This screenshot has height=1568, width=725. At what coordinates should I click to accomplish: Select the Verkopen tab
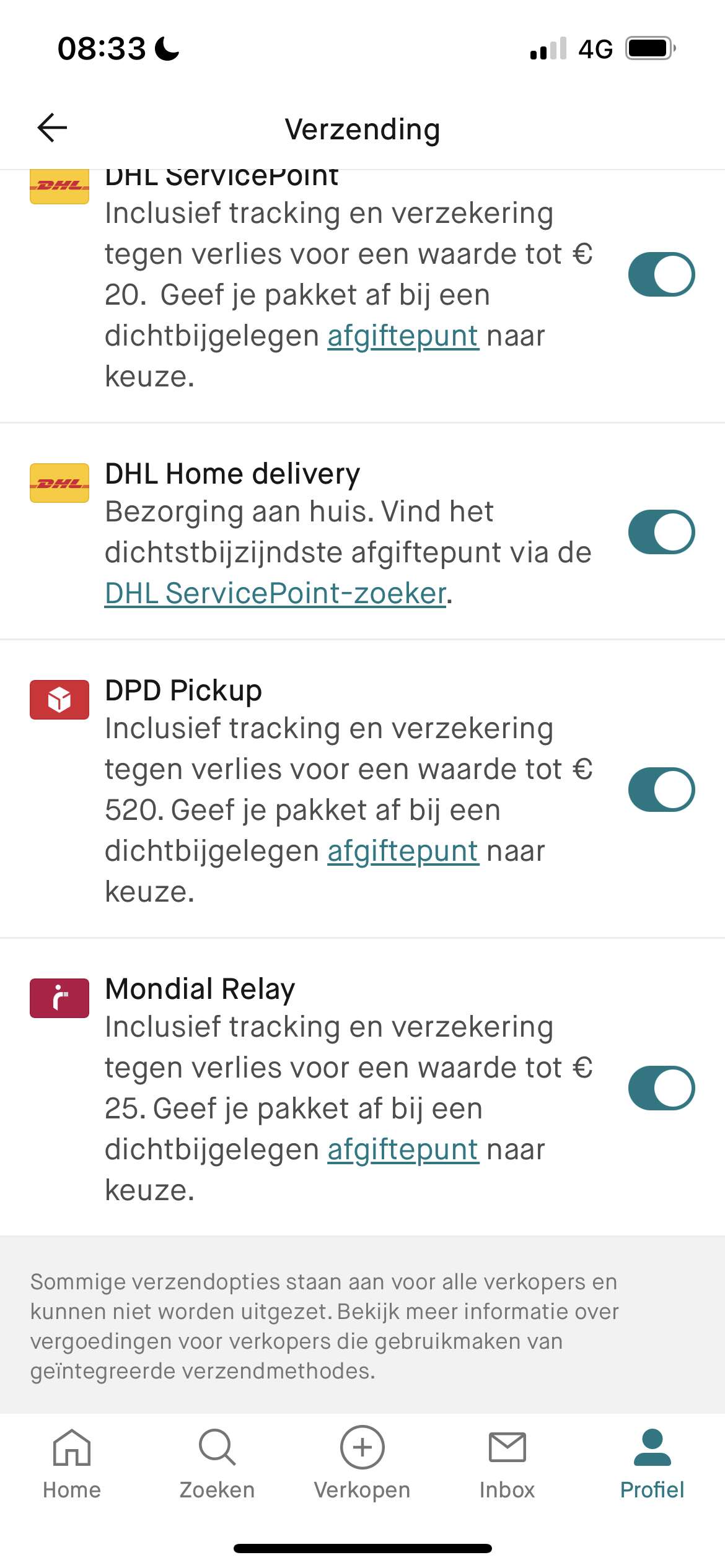362,1463
